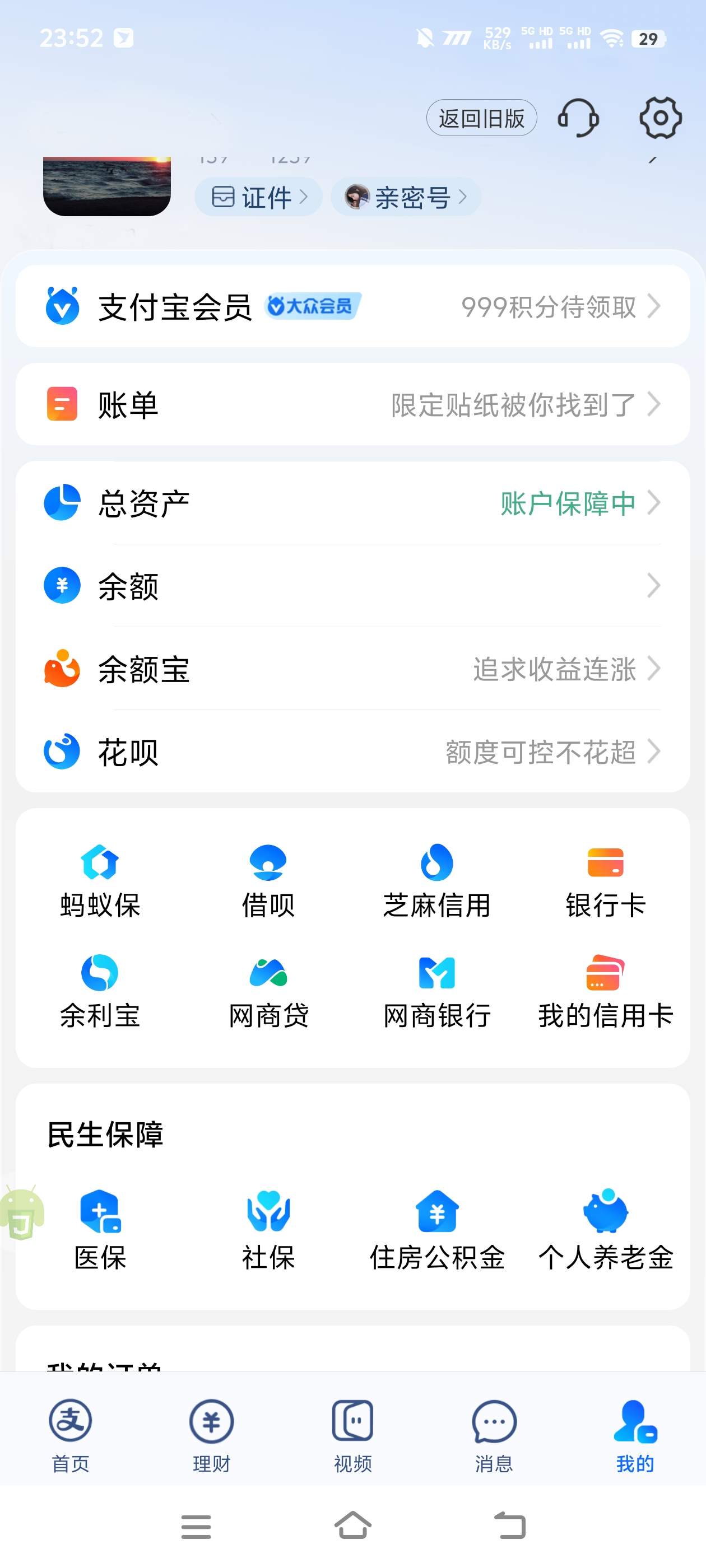The height and width of the screenshot is (1568, 706).
Task: View the 账单 bills row
Action: 352,405
